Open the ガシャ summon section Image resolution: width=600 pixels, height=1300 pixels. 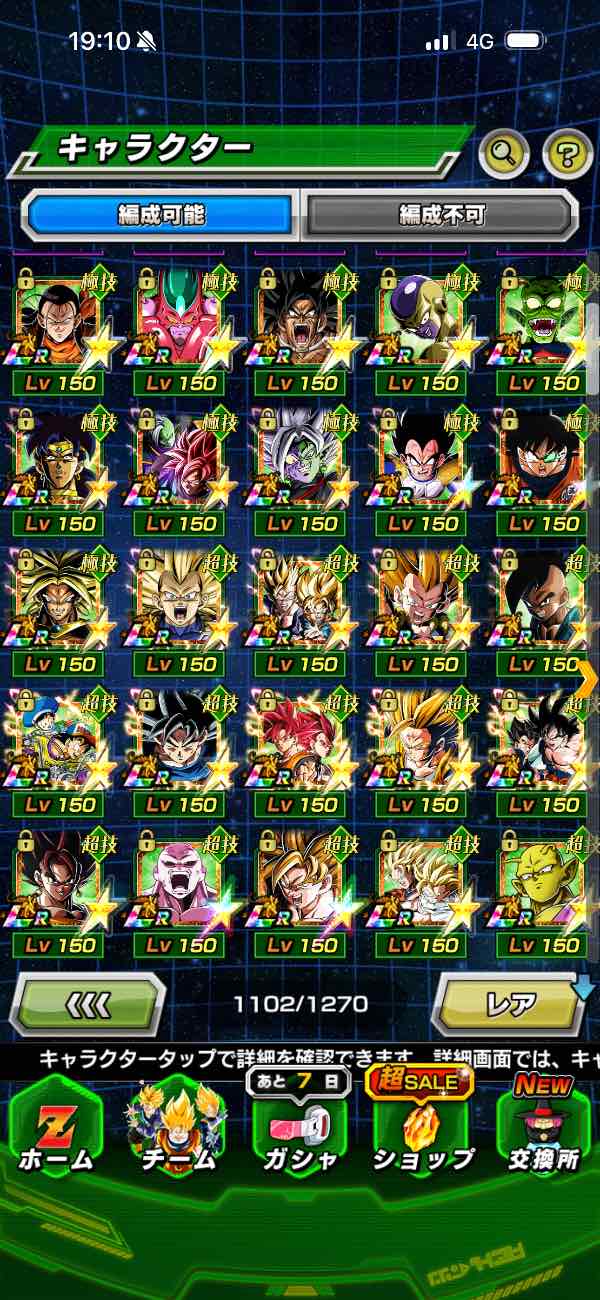[299, 1130]
